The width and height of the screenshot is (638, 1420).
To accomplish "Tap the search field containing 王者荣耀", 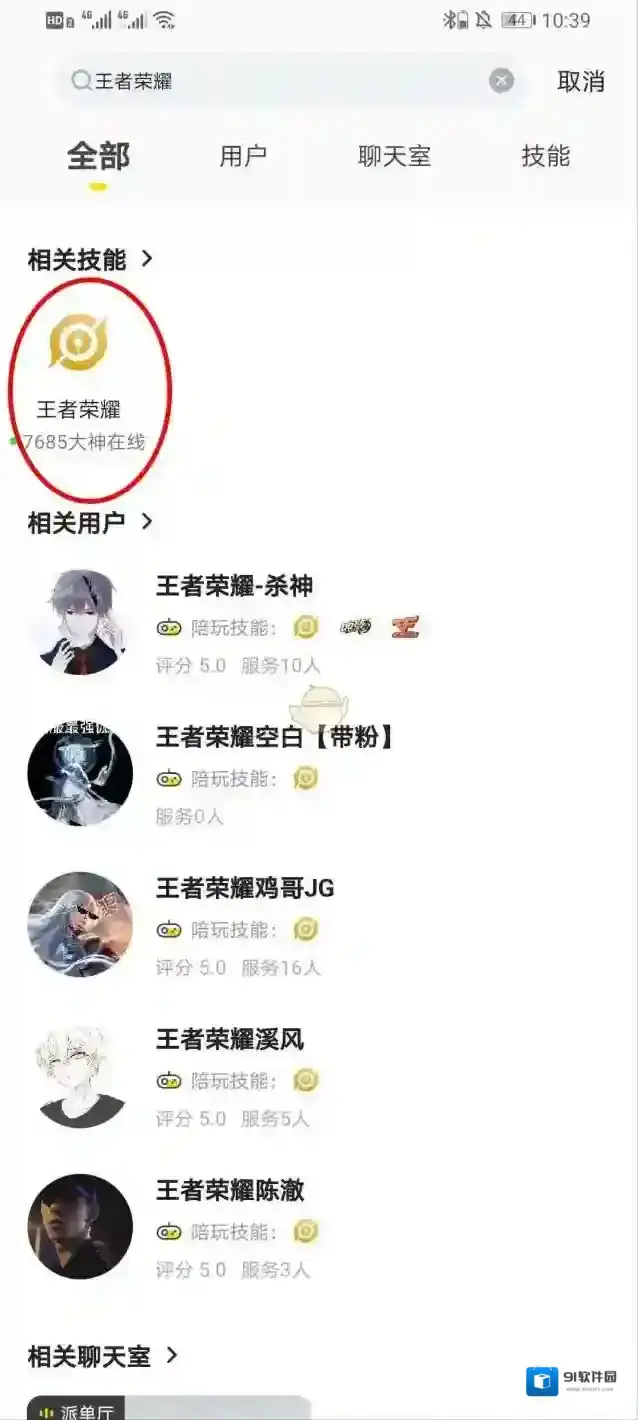I will pyautogui.click(x=280, y=81).
